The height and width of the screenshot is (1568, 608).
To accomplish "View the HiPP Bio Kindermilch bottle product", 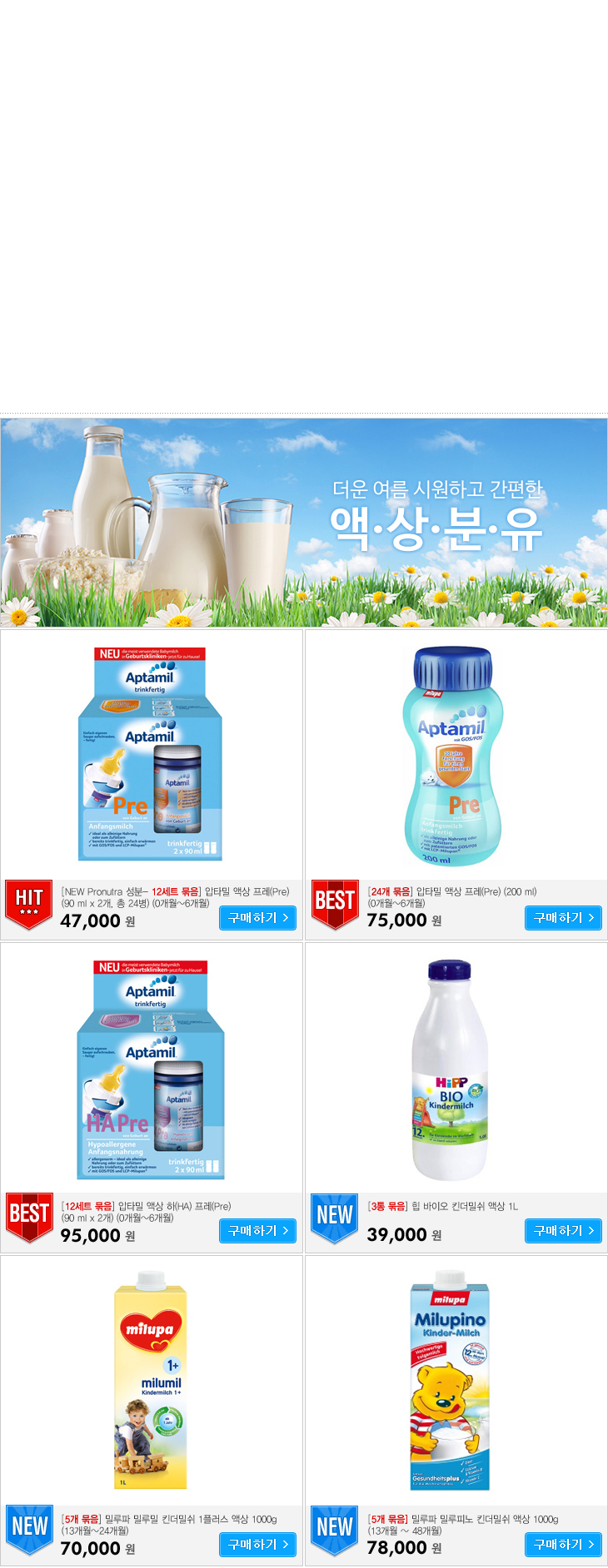I will [451, 1070].
